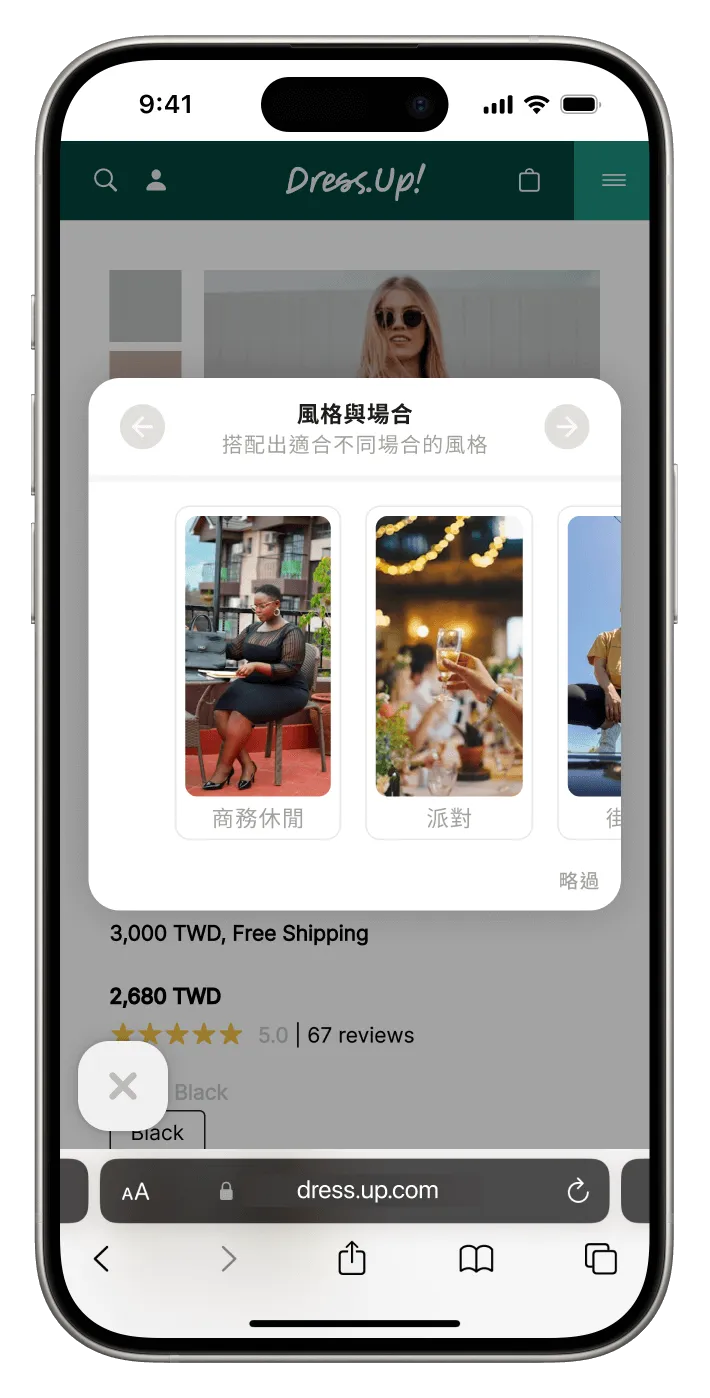Reload the page
Viewport: 710px width, 1398px height.
(577, 1191)
